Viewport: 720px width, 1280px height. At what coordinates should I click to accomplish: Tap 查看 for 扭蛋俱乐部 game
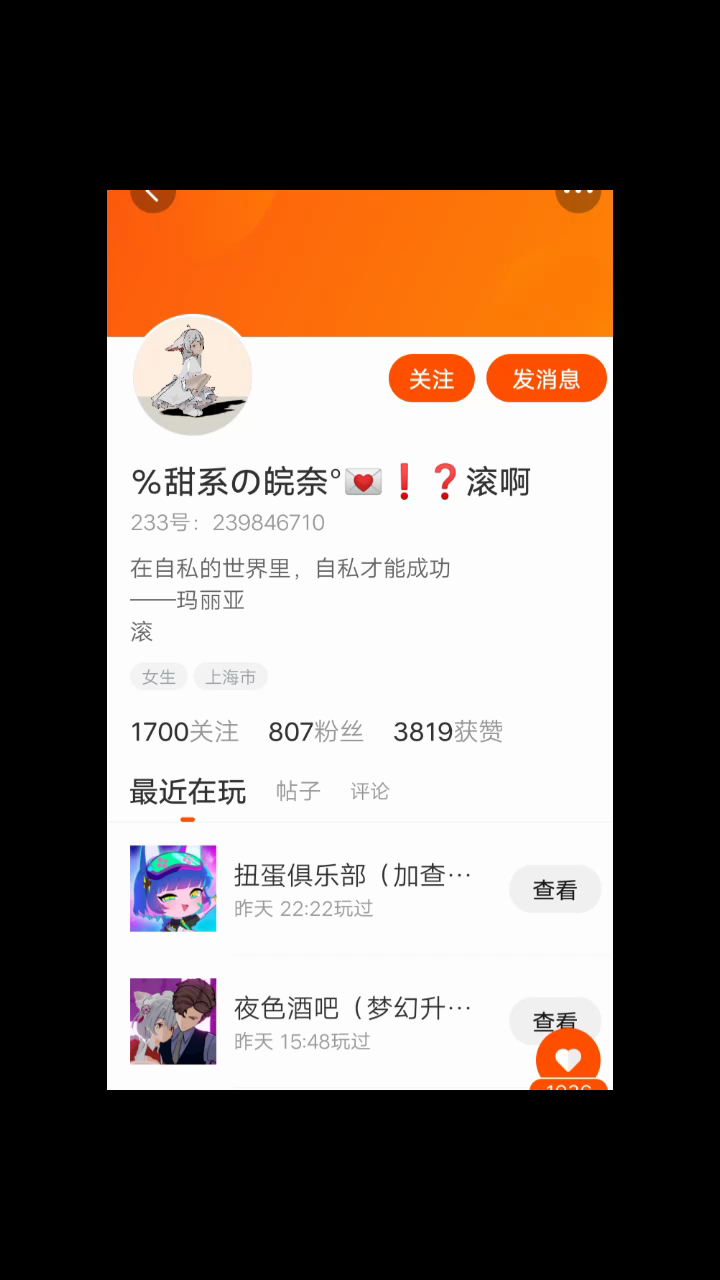(x=555, y=889)
